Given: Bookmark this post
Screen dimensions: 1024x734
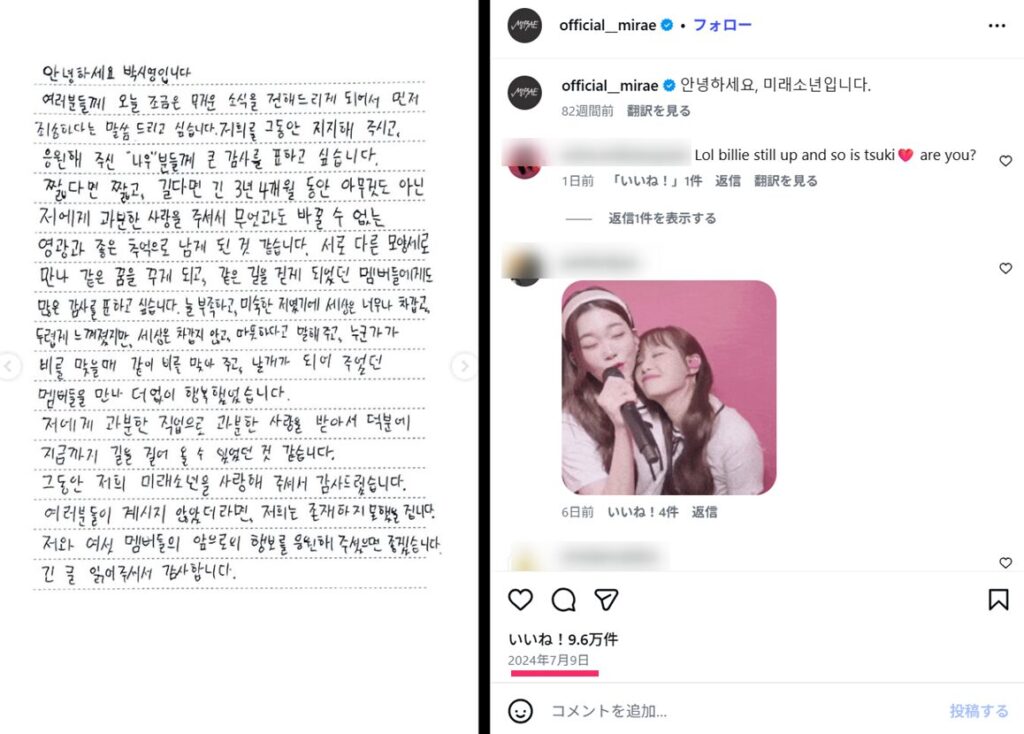Looking at the screenshot, I should (998, 599).
